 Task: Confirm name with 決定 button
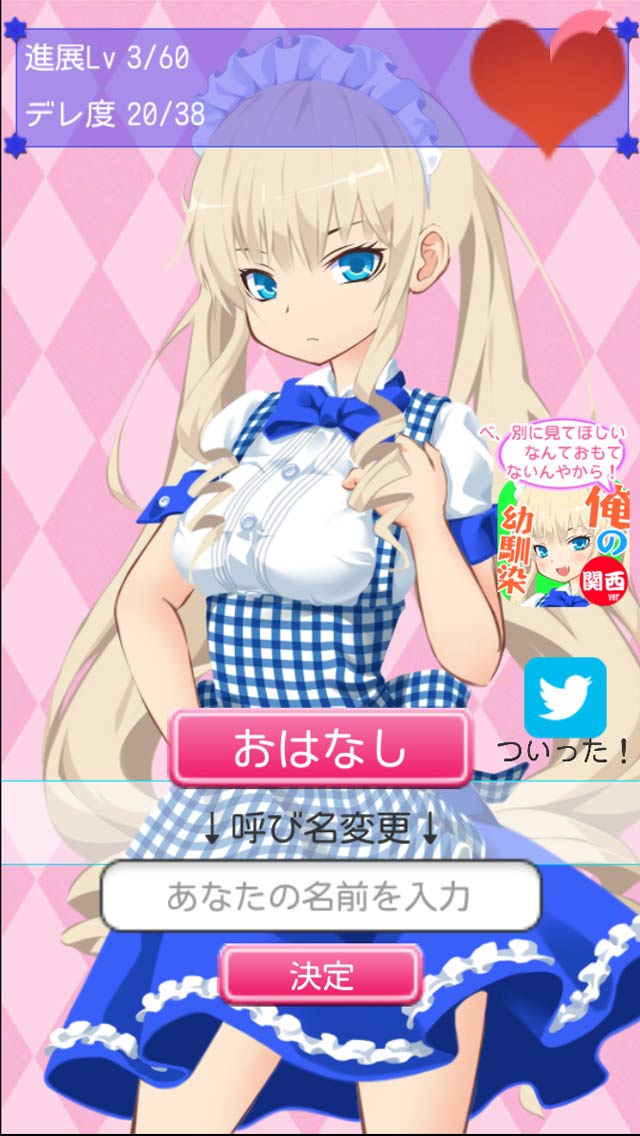pos(321,975)
